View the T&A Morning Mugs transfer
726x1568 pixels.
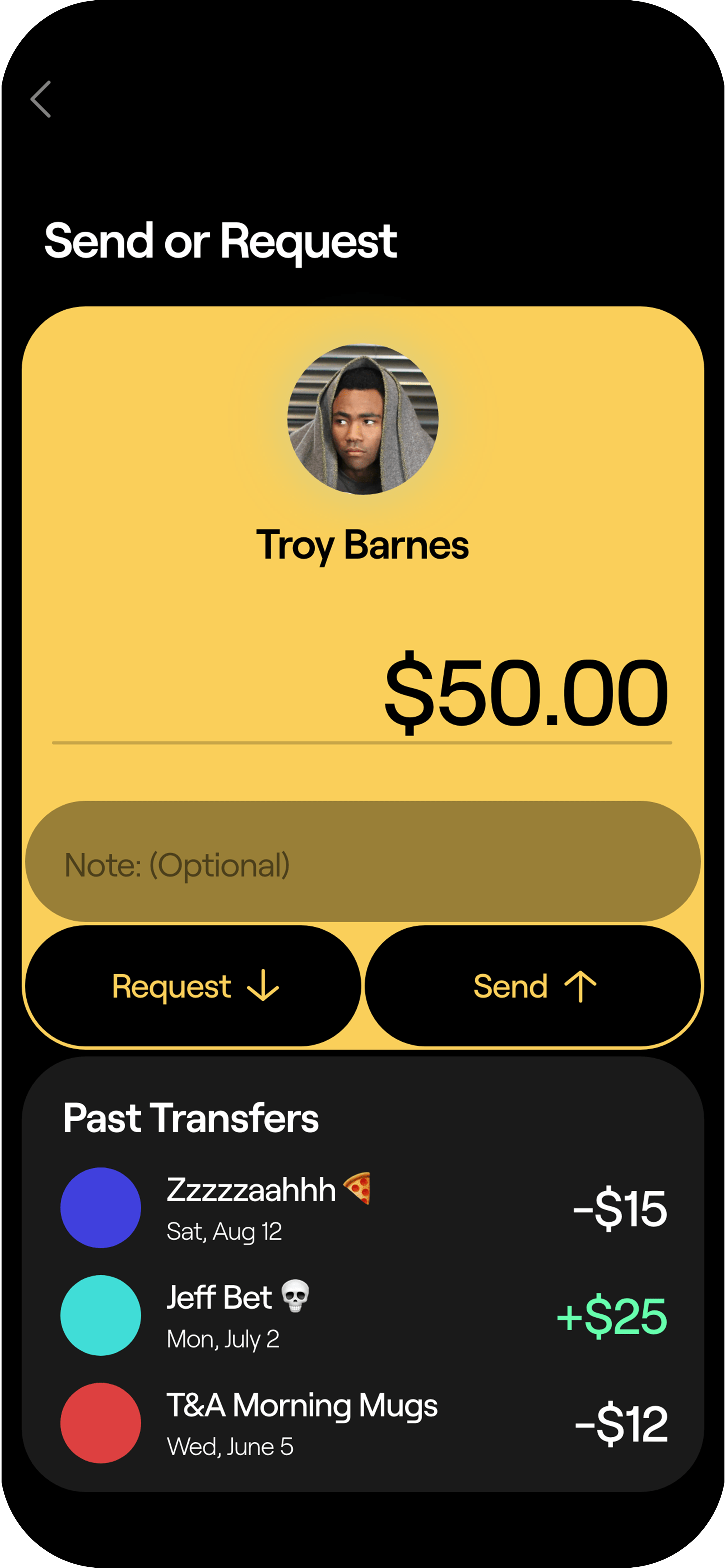click(363, 1423)
